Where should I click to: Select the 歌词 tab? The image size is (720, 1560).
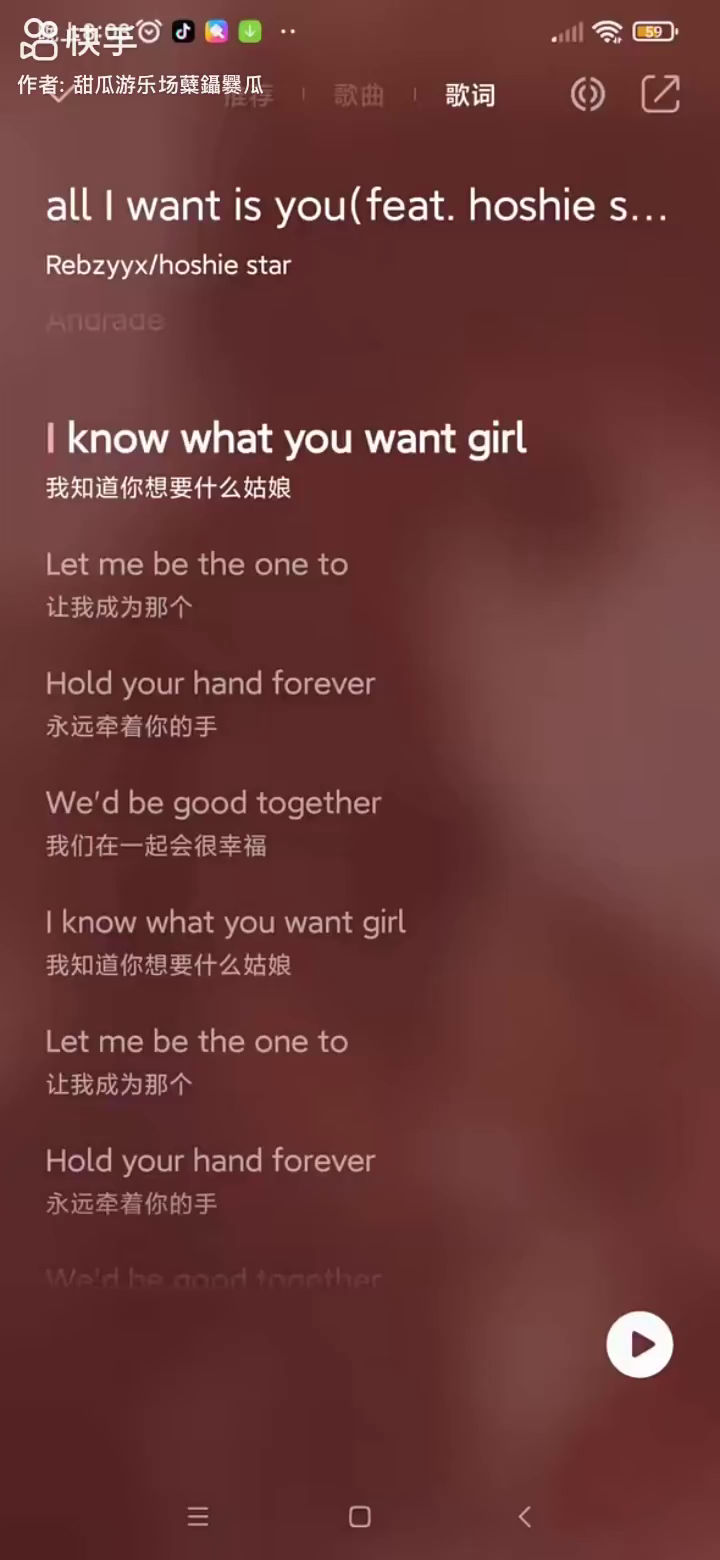[469, 95]
